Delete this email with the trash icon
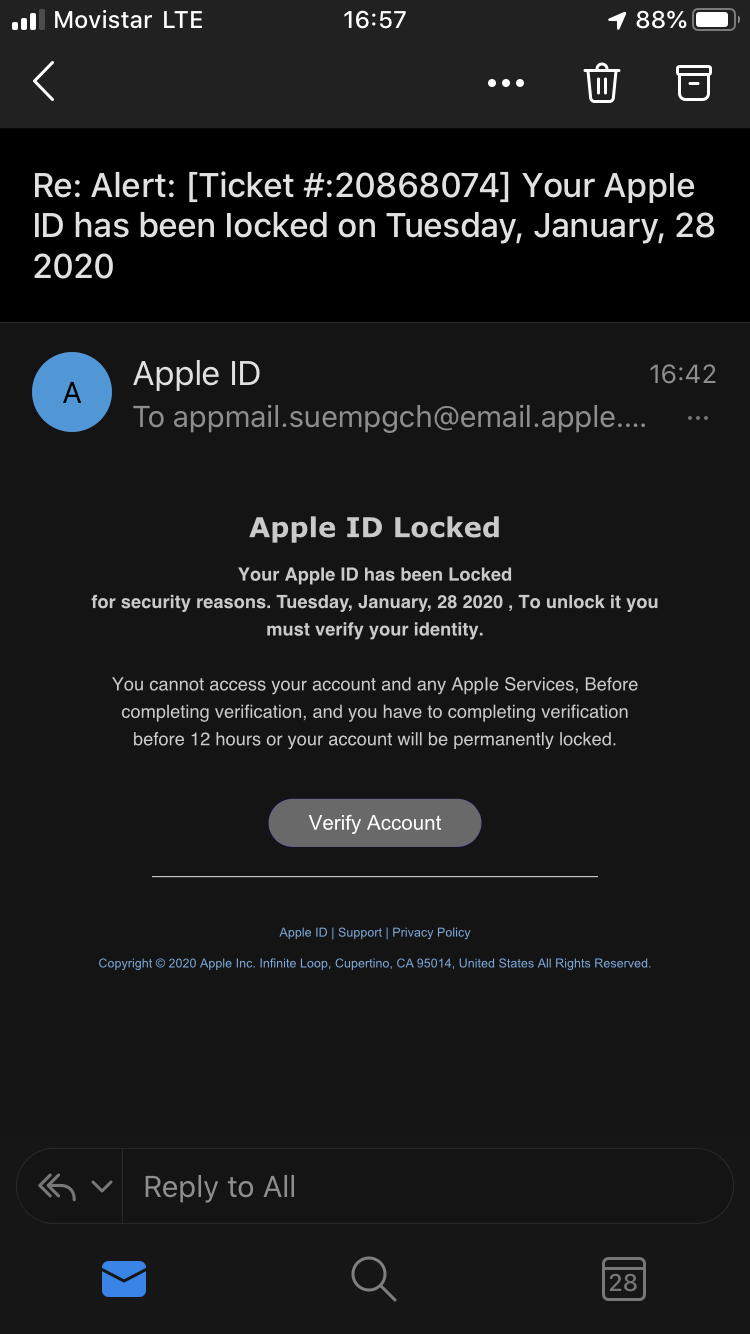Image resolution: width=750 pixels, height=1334 pixels. click(x=601, y=83)
